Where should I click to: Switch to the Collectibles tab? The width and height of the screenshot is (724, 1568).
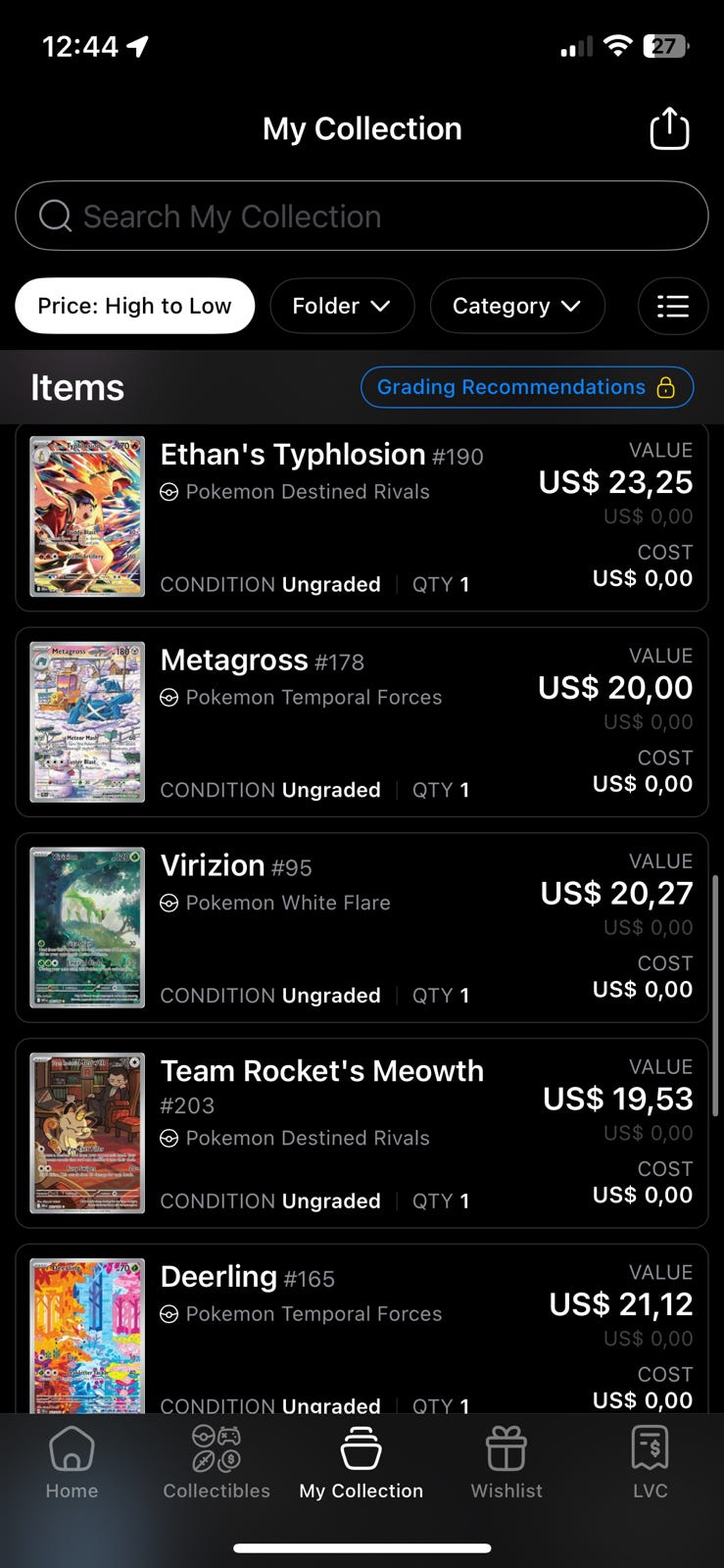click(x=217, y=1462)
